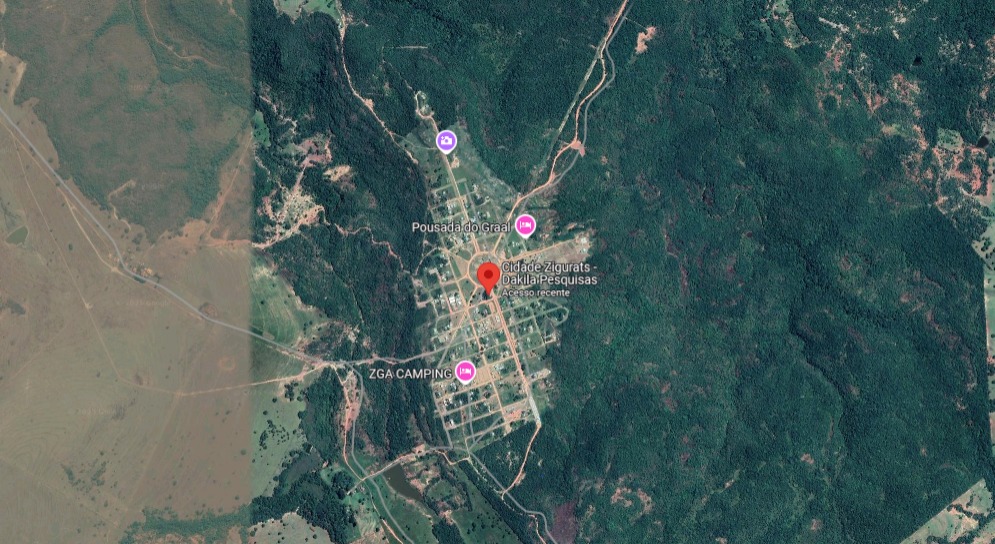Open the purple camera photo spot pin

pyautogui.click(x=446, y=140)
